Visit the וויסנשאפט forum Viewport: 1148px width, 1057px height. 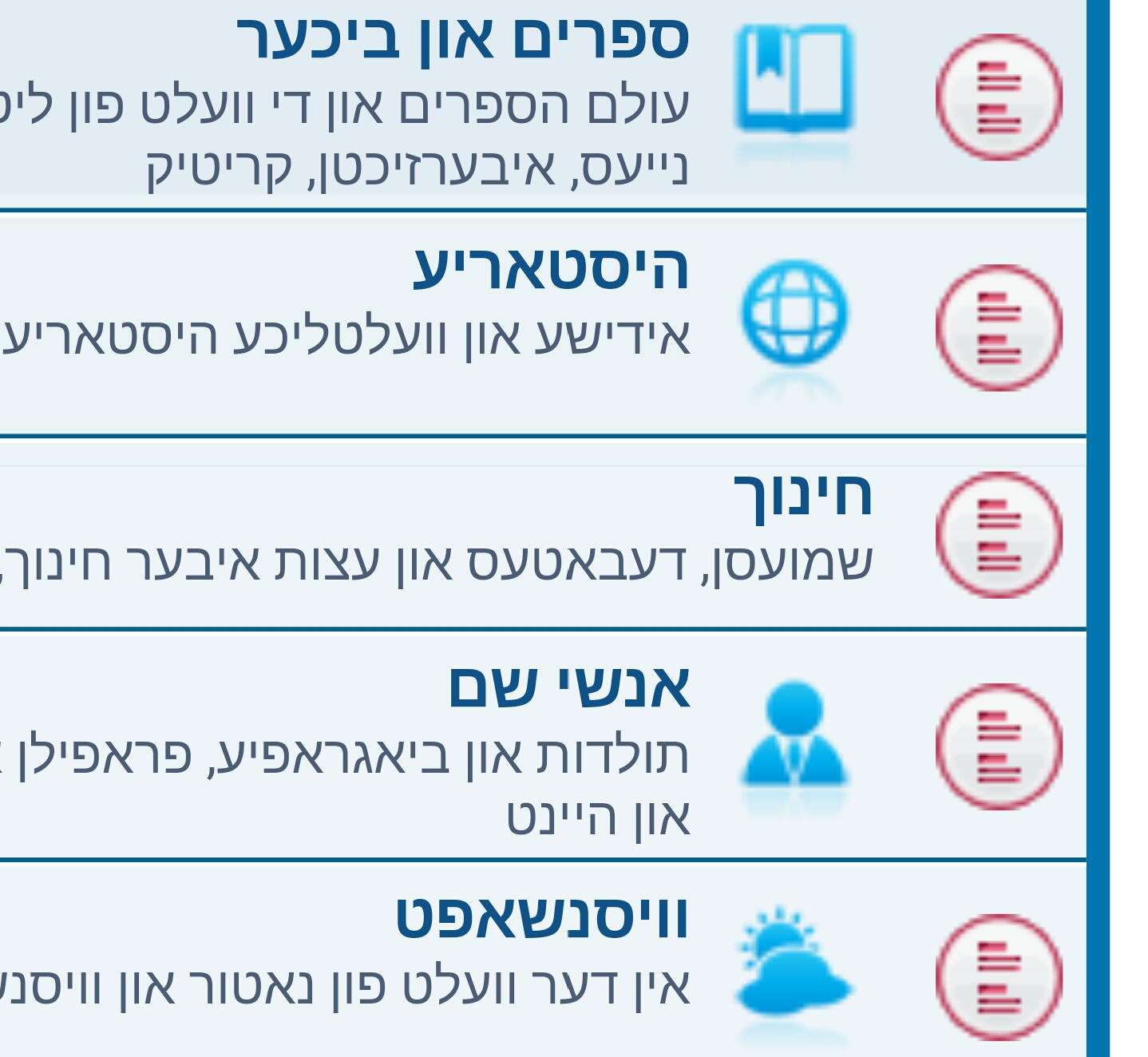(542, 919)
